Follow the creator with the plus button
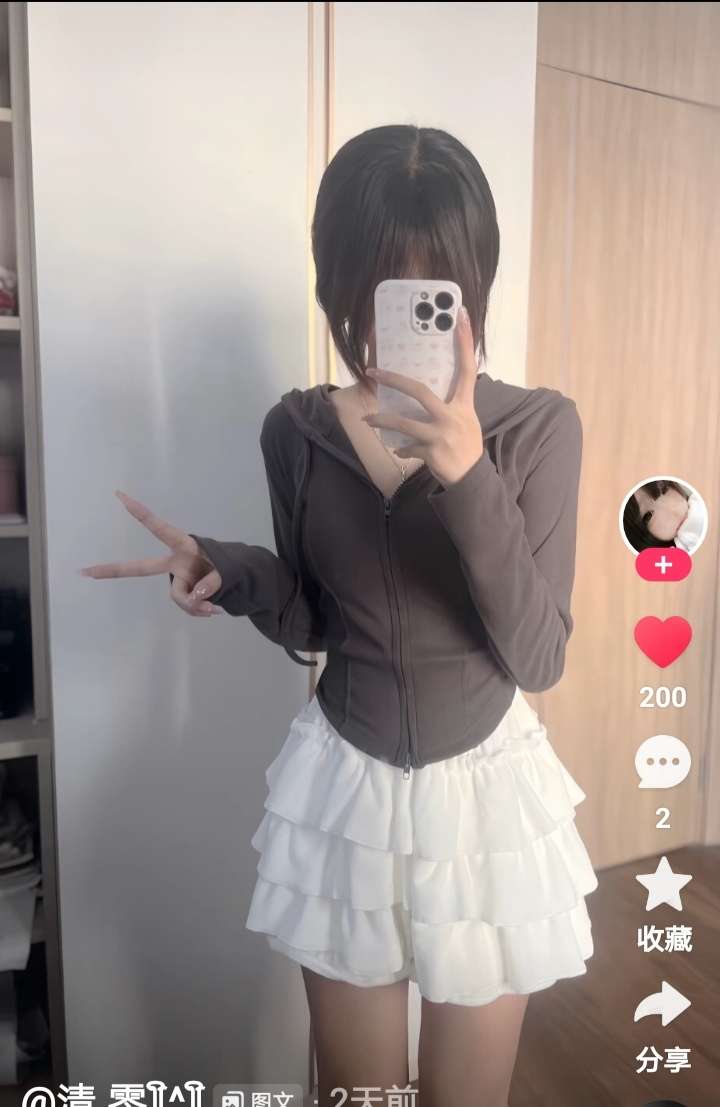Screen dimensions: 720x1107 (x=663, y=566)
